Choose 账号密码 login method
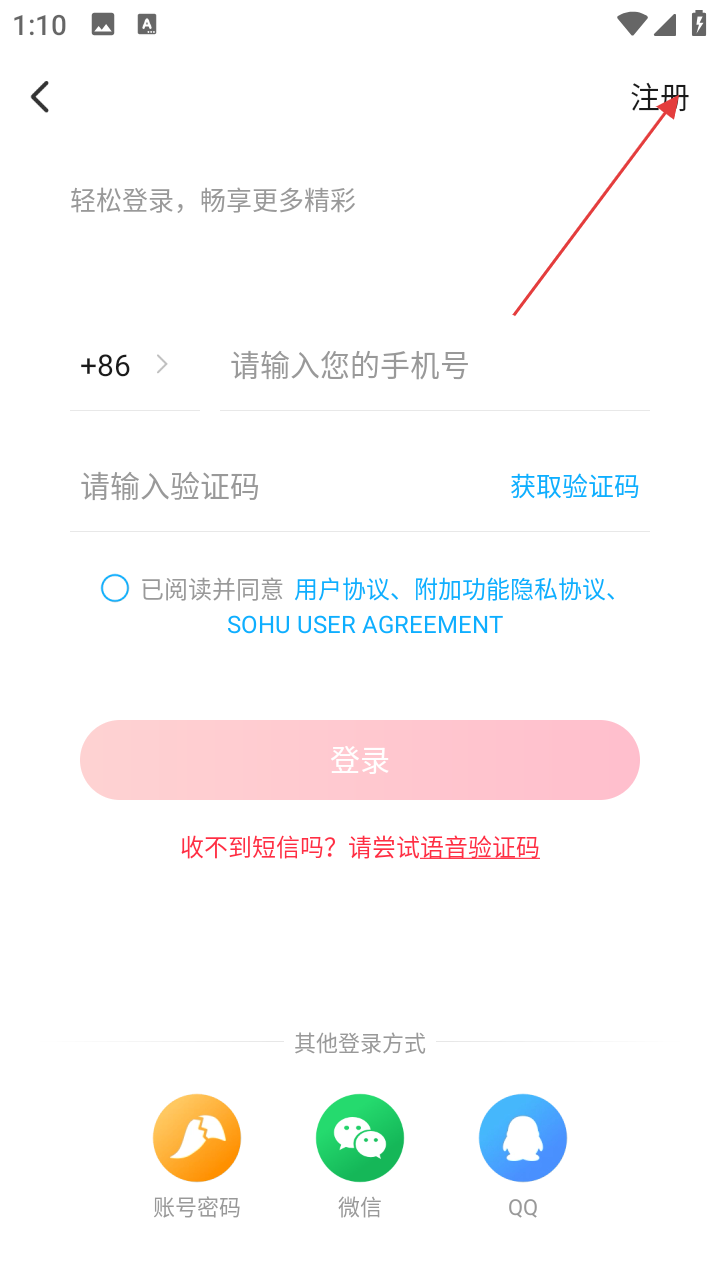The height and width of the screenshot is (1280, 720). click(197, 1139)
